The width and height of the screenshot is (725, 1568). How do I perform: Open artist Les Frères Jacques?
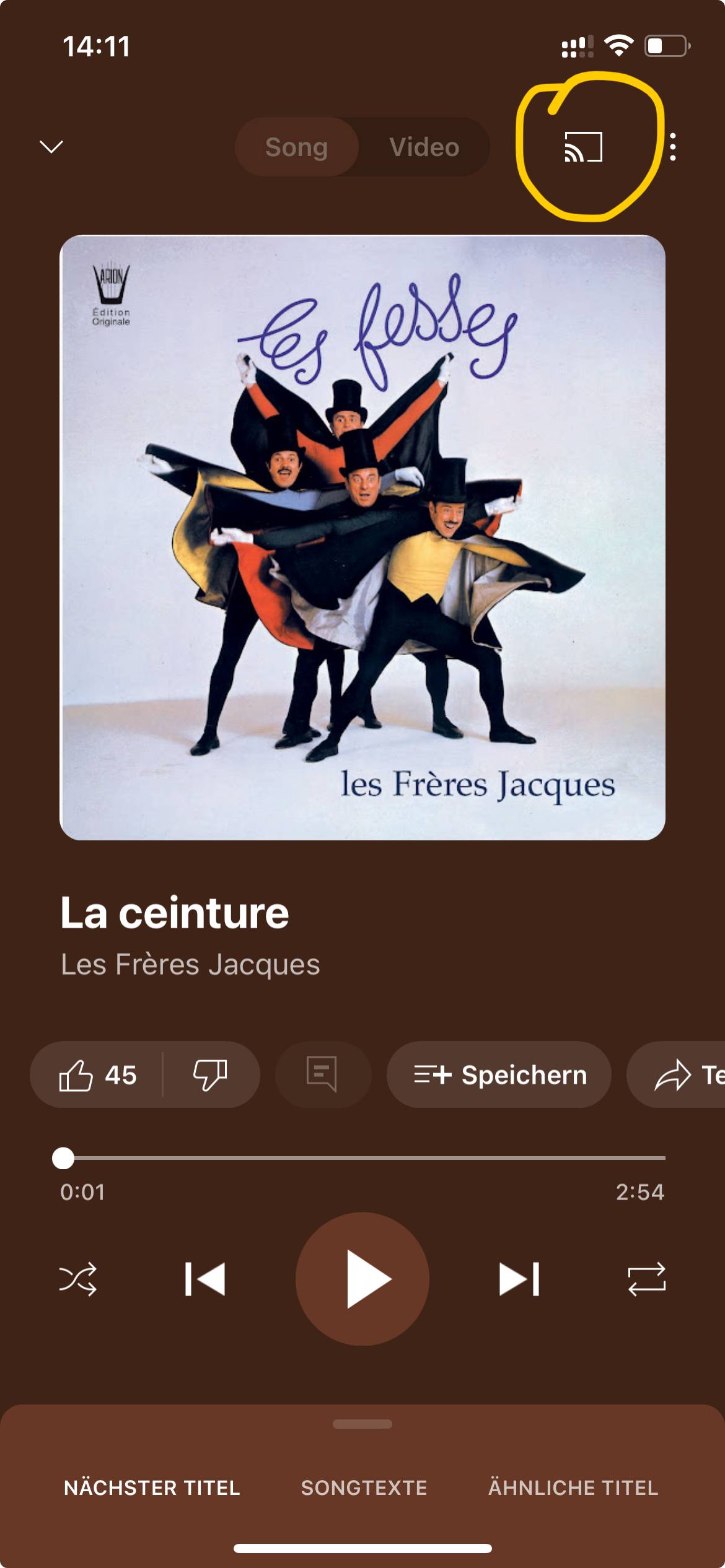(x=190, y=964)
